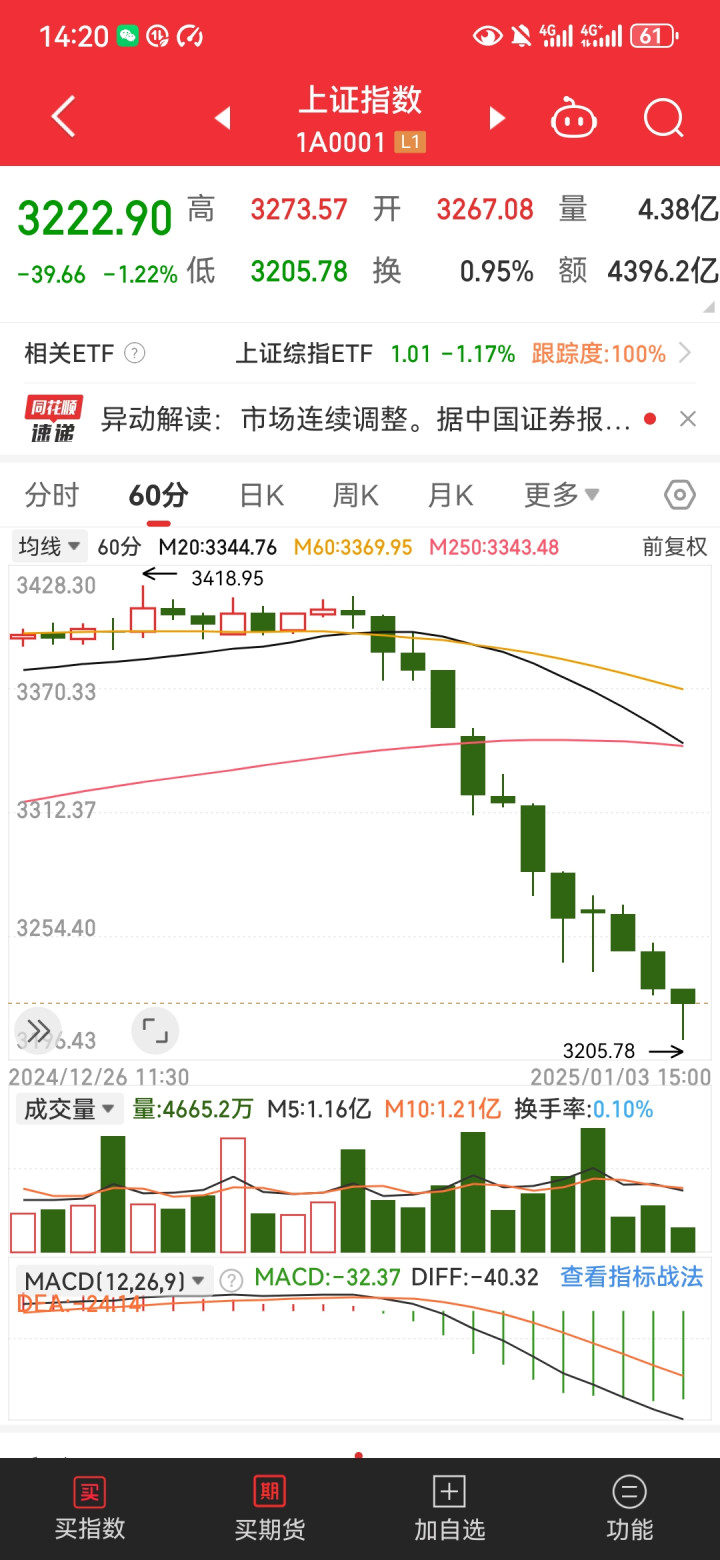The width and height of the screenshot is (720, 1560).
Task: Open the 成交量 indicator dropdown
Action: [x=69, y=1109]
